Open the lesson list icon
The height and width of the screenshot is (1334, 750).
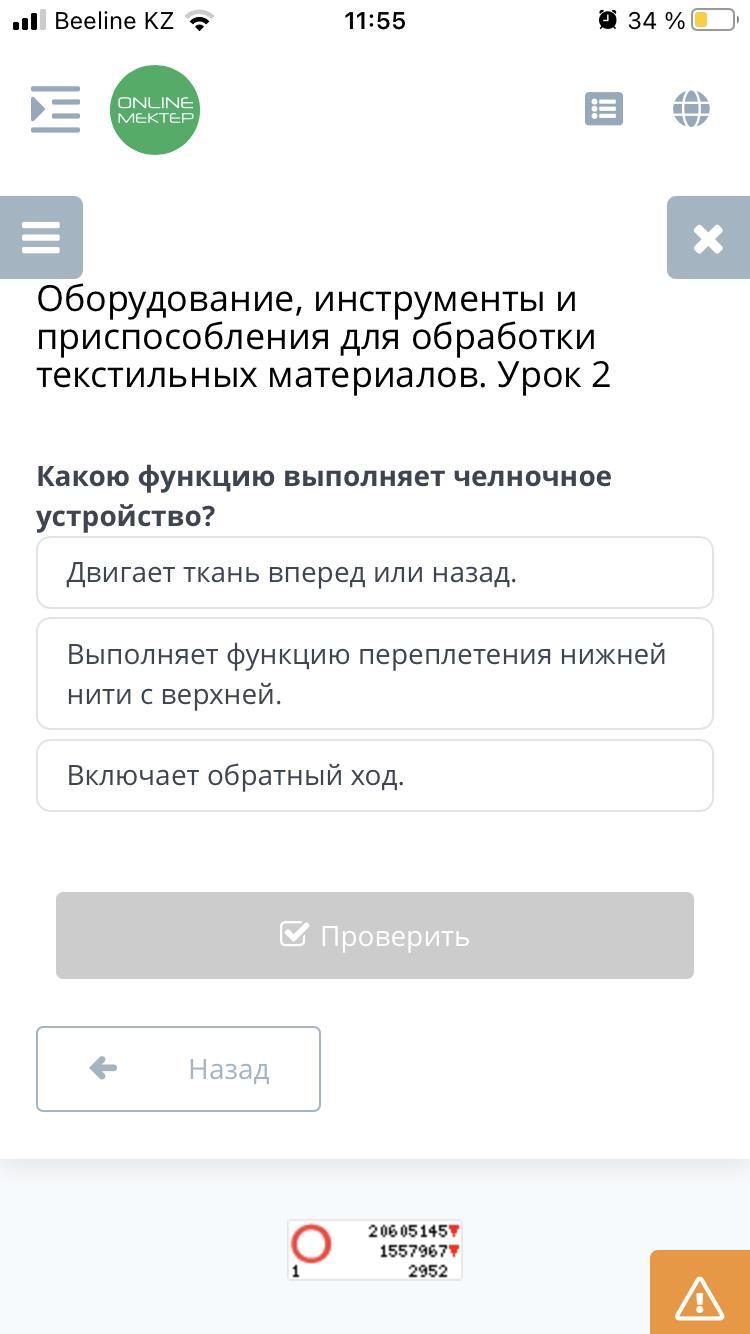604,109
